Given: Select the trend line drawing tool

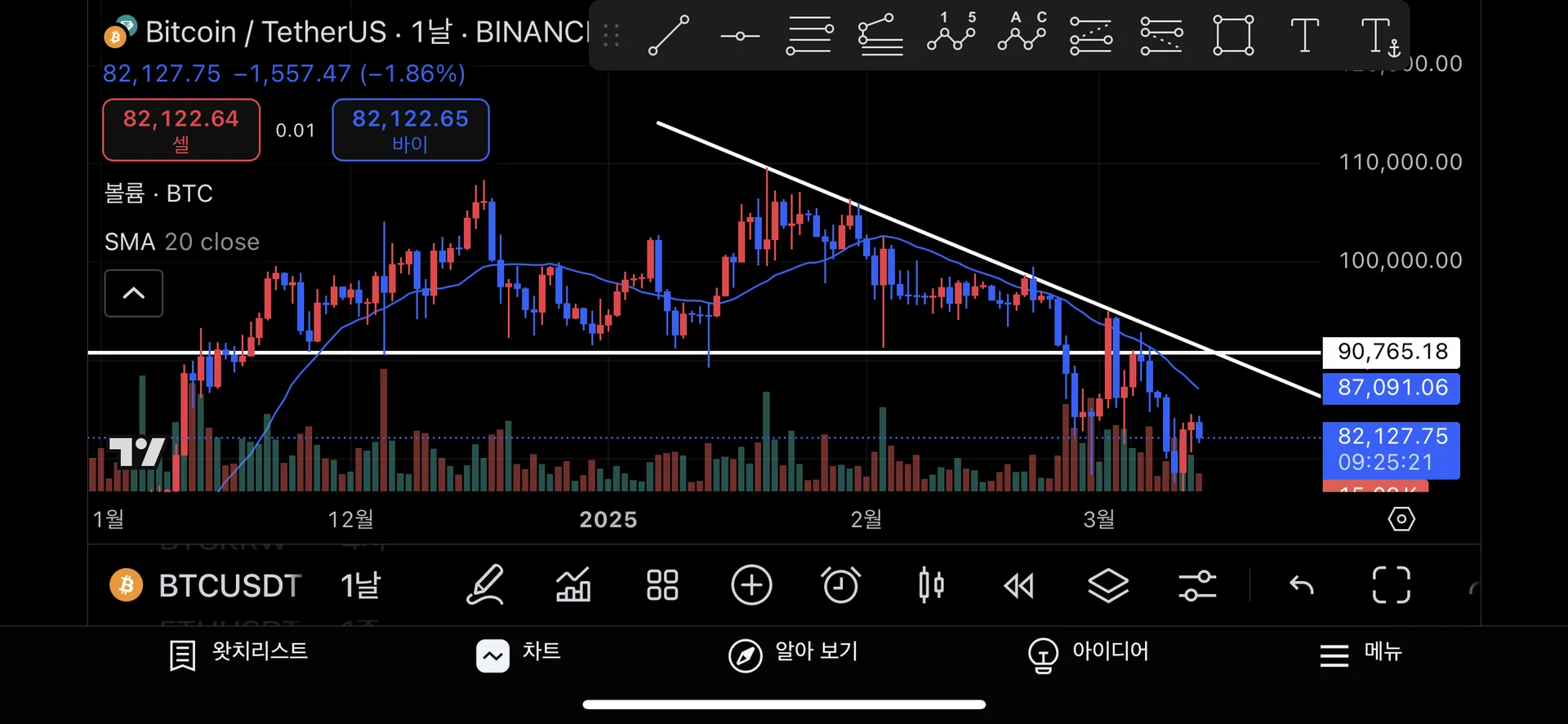Looking at the screenshot, I should [x=668, y=35].
